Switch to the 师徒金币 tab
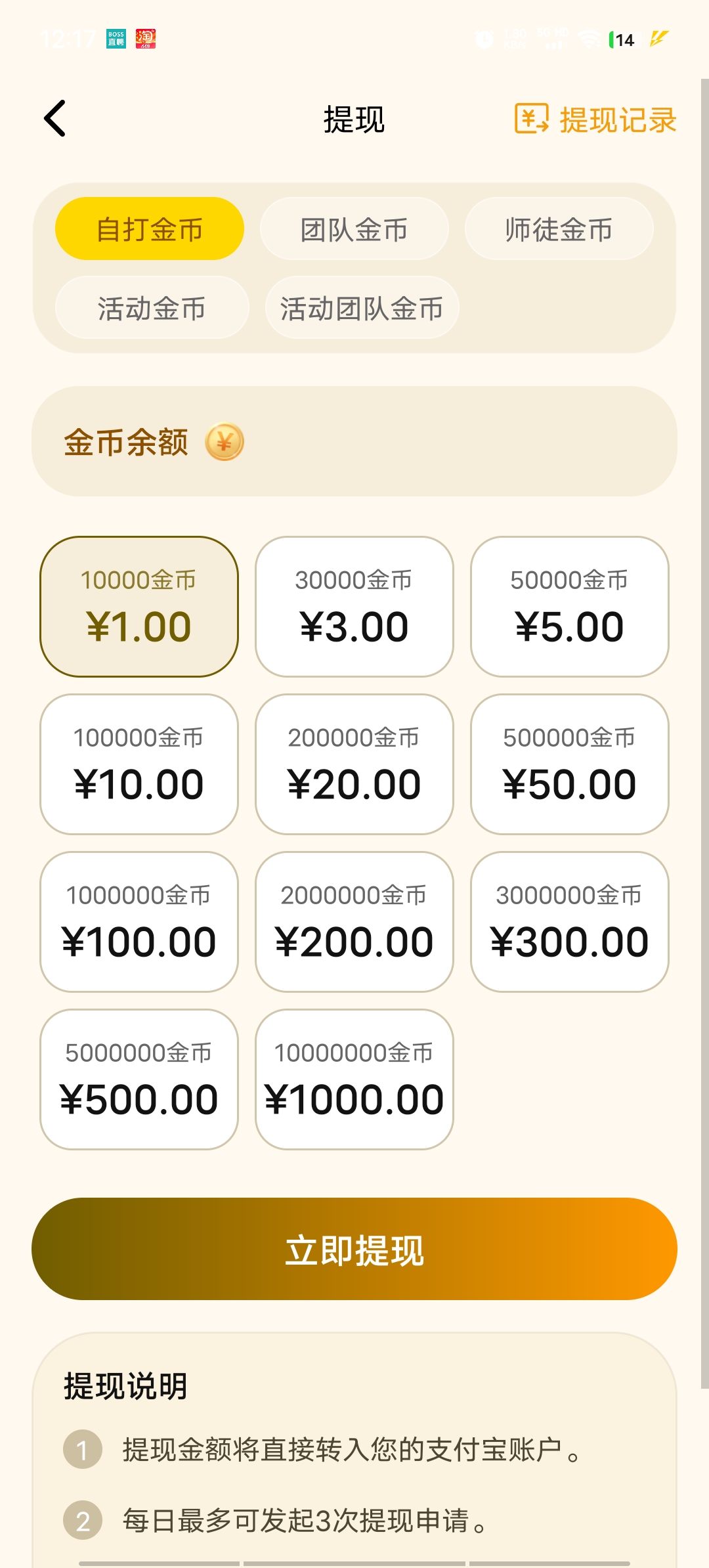This screenshot has width=709, height=1568. pos(559,229)
